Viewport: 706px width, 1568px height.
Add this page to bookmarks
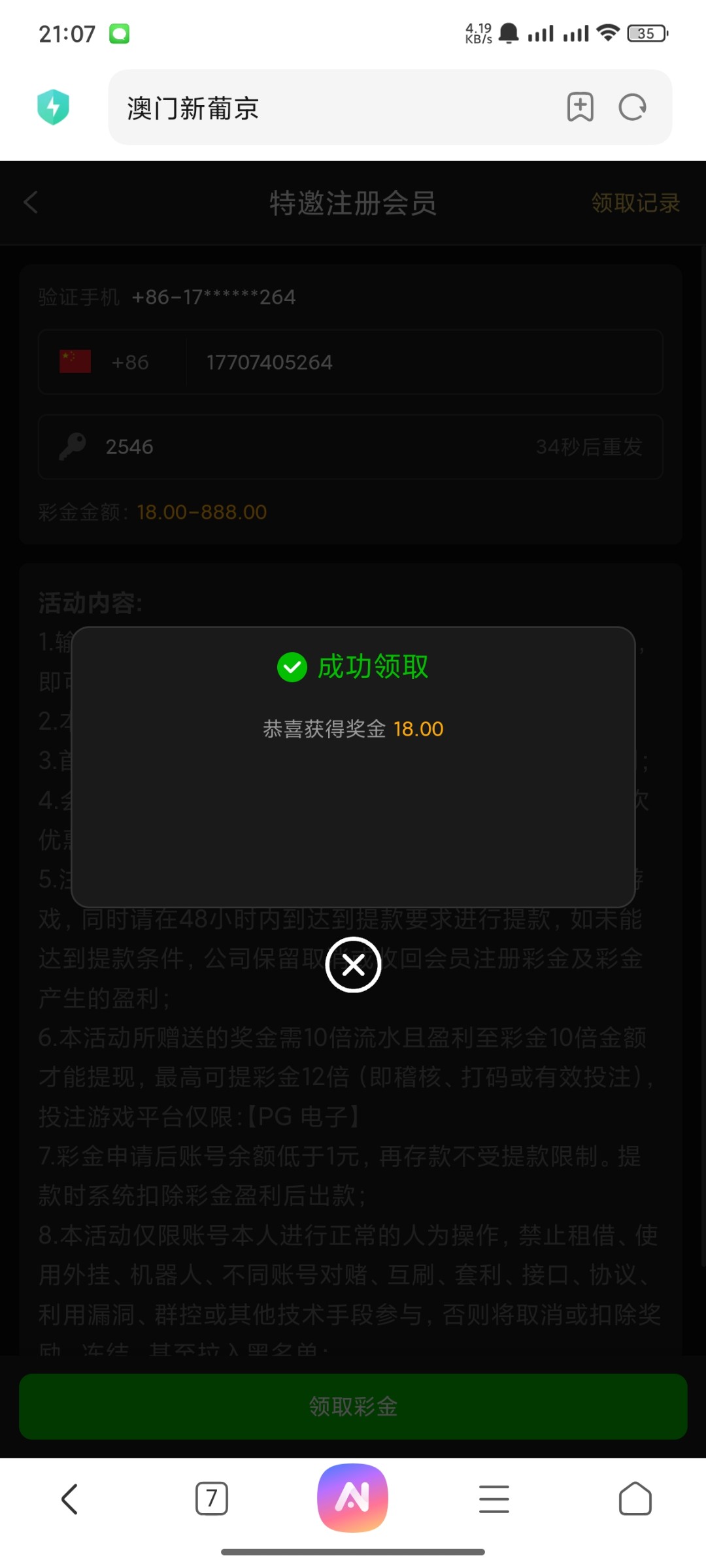[580, 107]
